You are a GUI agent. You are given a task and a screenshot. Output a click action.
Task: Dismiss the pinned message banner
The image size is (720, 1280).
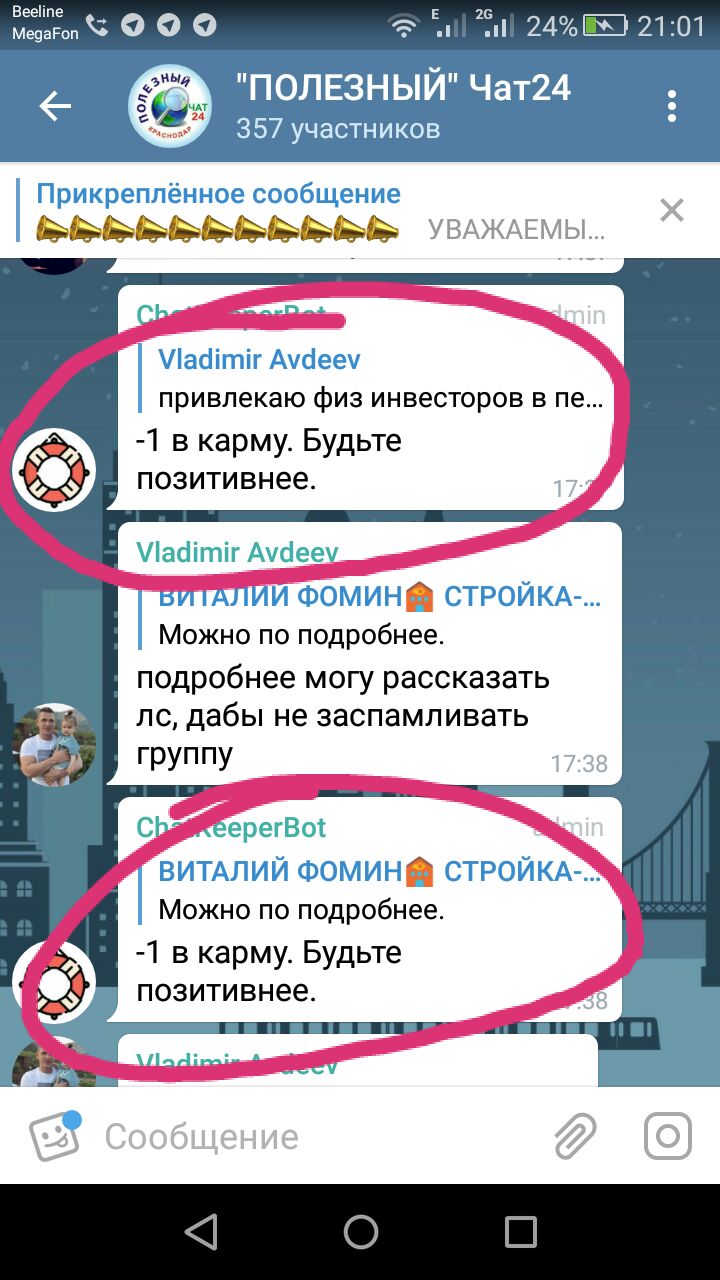click(672, 210)
